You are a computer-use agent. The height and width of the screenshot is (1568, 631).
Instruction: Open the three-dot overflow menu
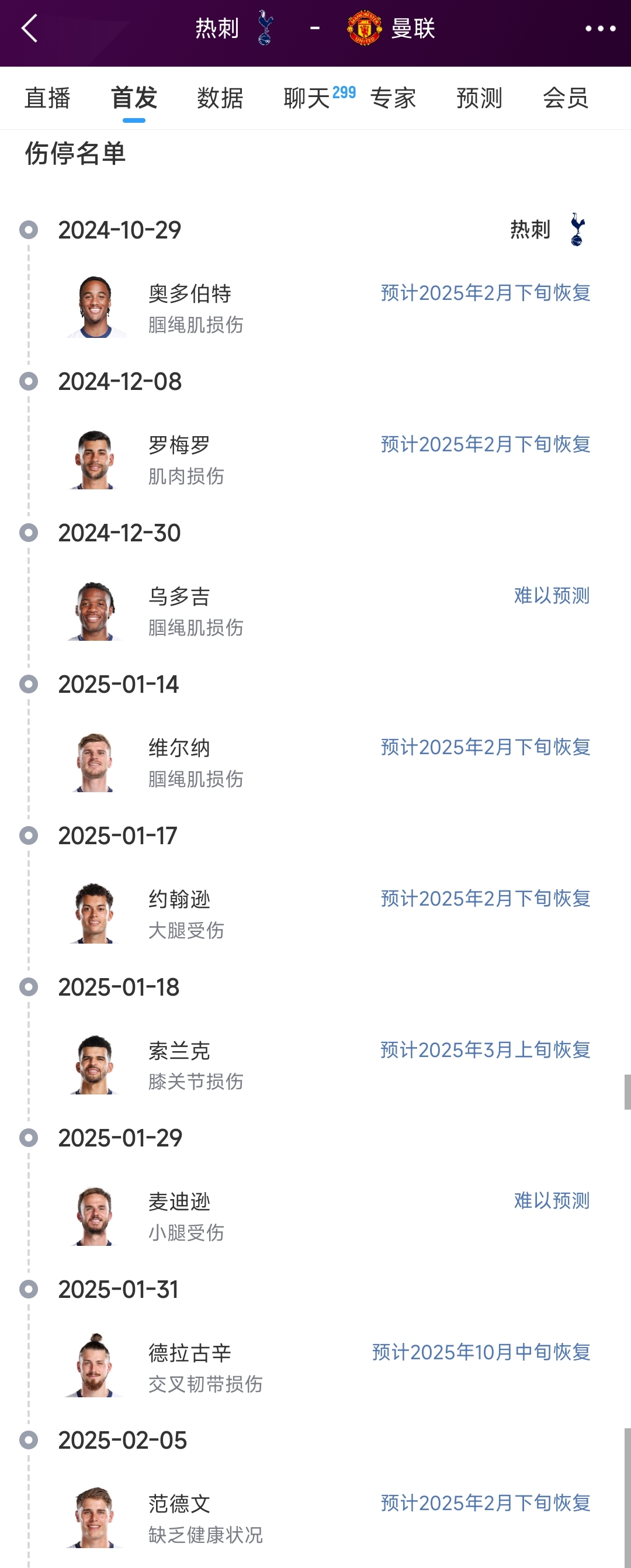click(x=600, y=29)
